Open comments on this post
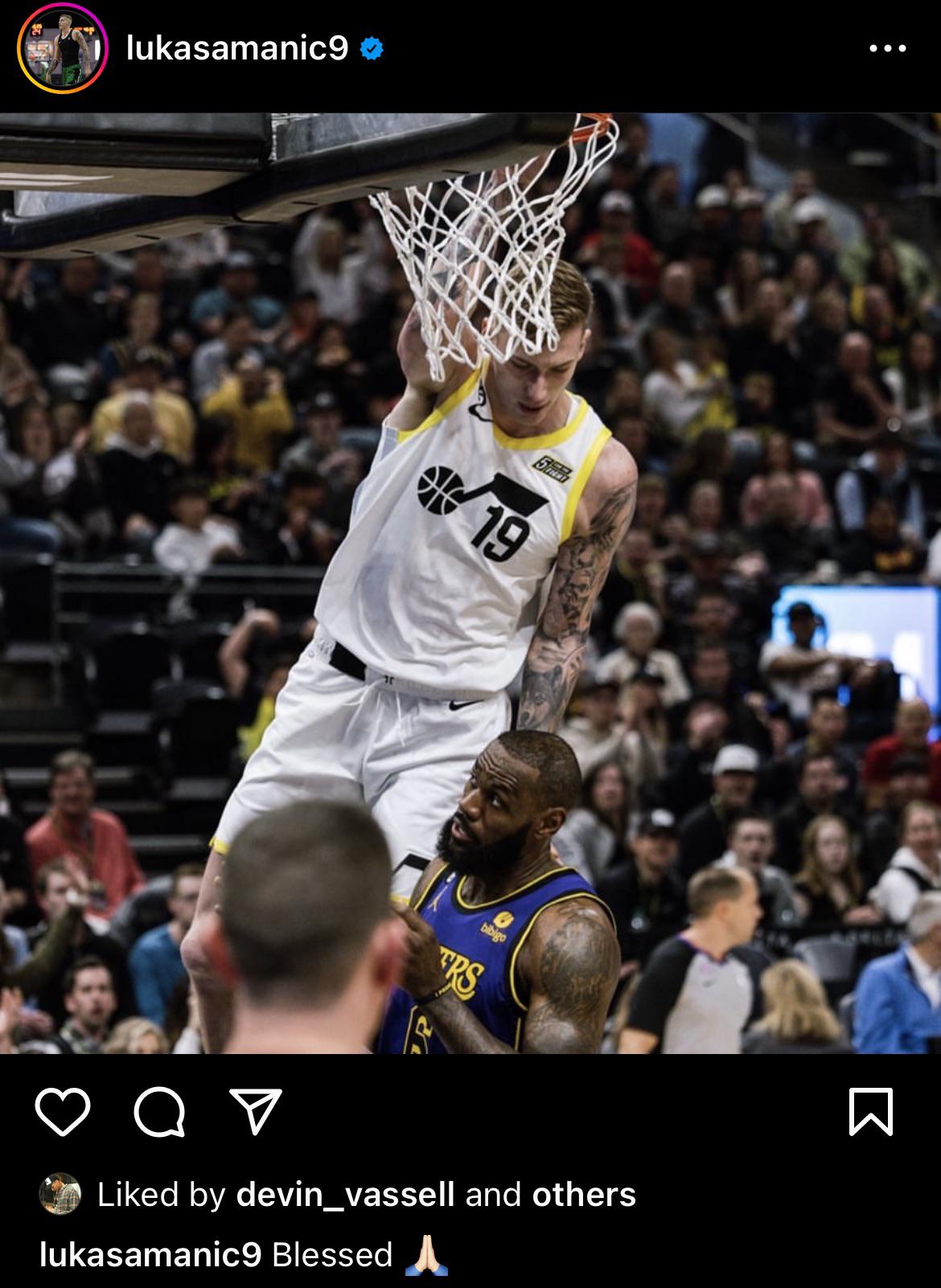 point(159,1112)
